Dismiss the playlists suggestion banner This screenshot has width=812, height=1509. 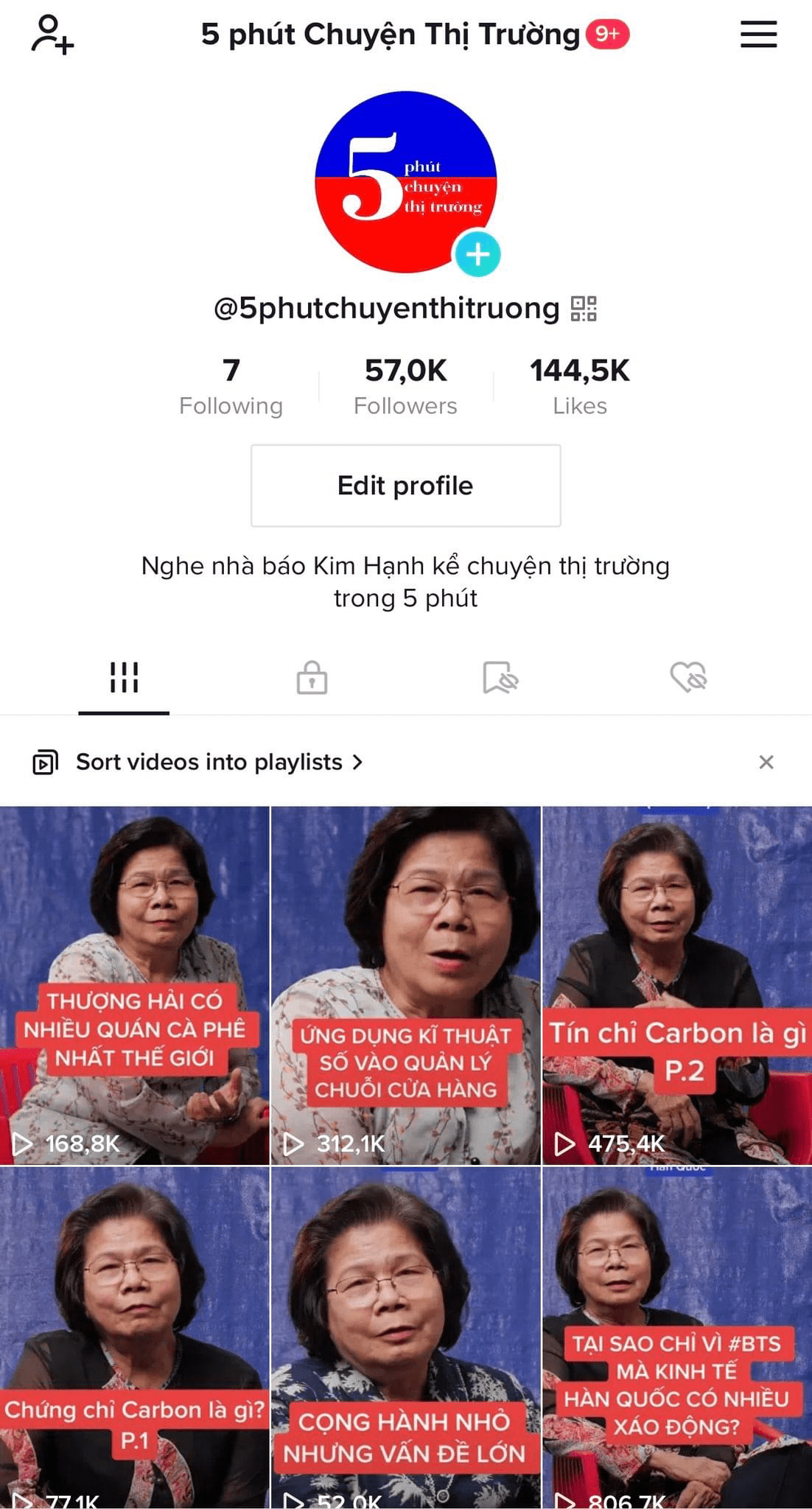766,762
